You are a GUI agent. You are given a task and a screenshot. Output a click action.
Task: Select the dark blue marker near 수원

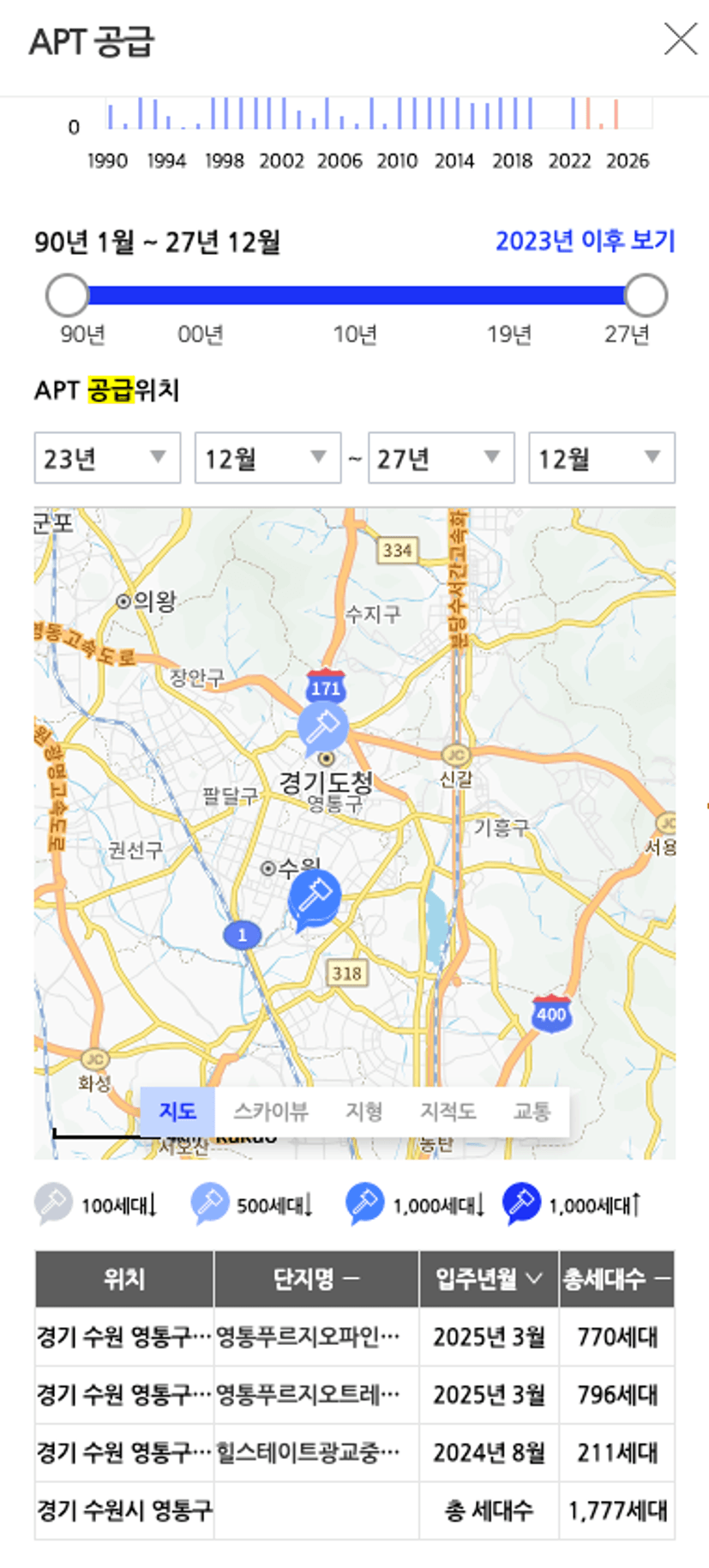[314, 899]
